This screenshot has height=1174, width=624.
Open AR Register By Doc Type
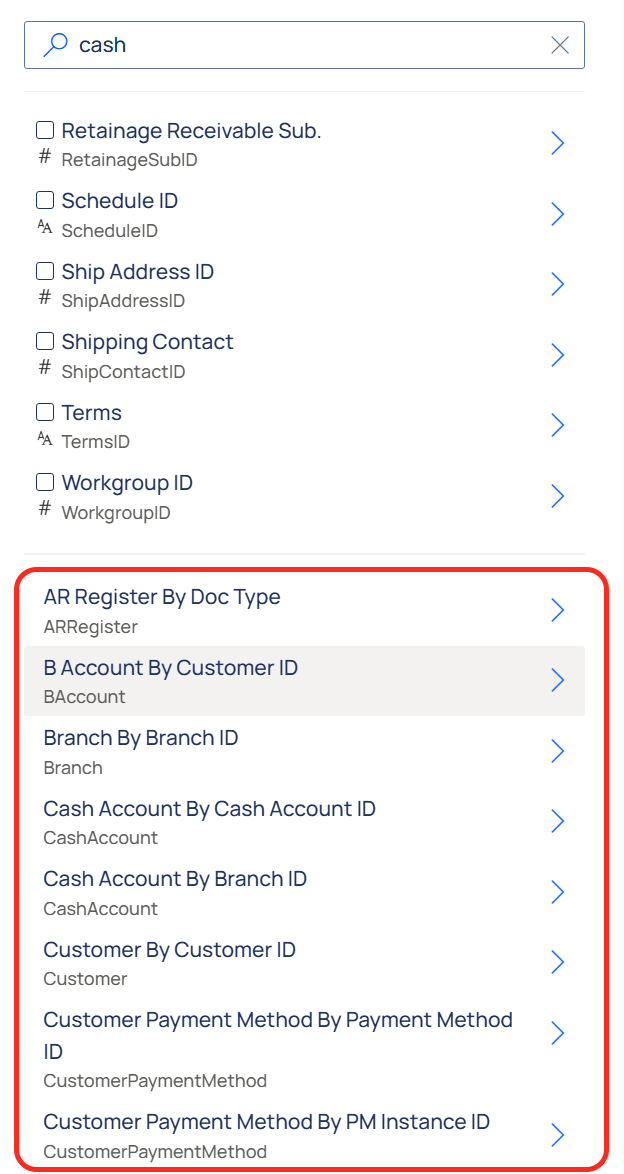coord(300,610)
